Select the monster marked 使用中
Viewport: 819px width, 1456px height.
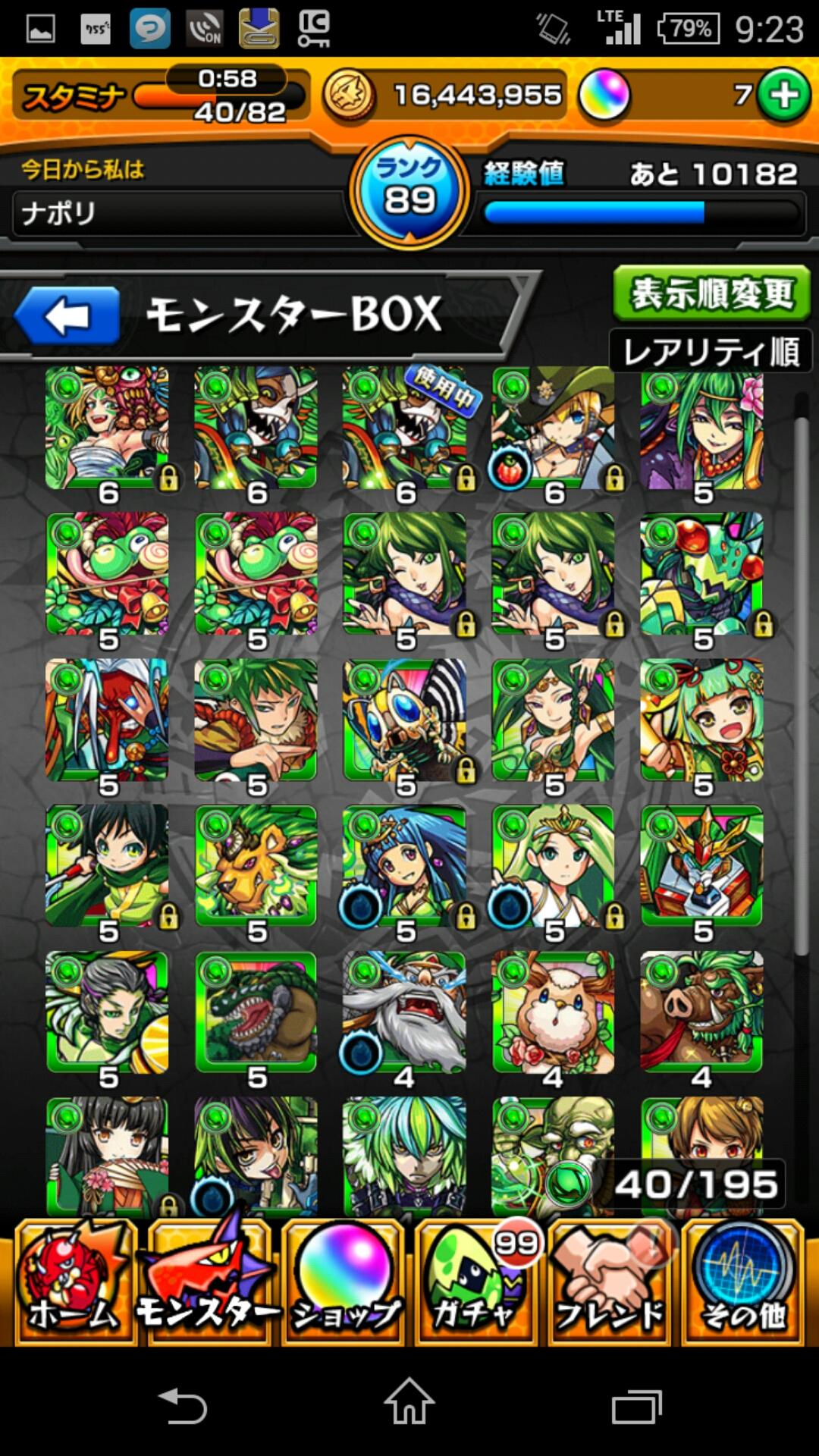click(x=406, y=428)
